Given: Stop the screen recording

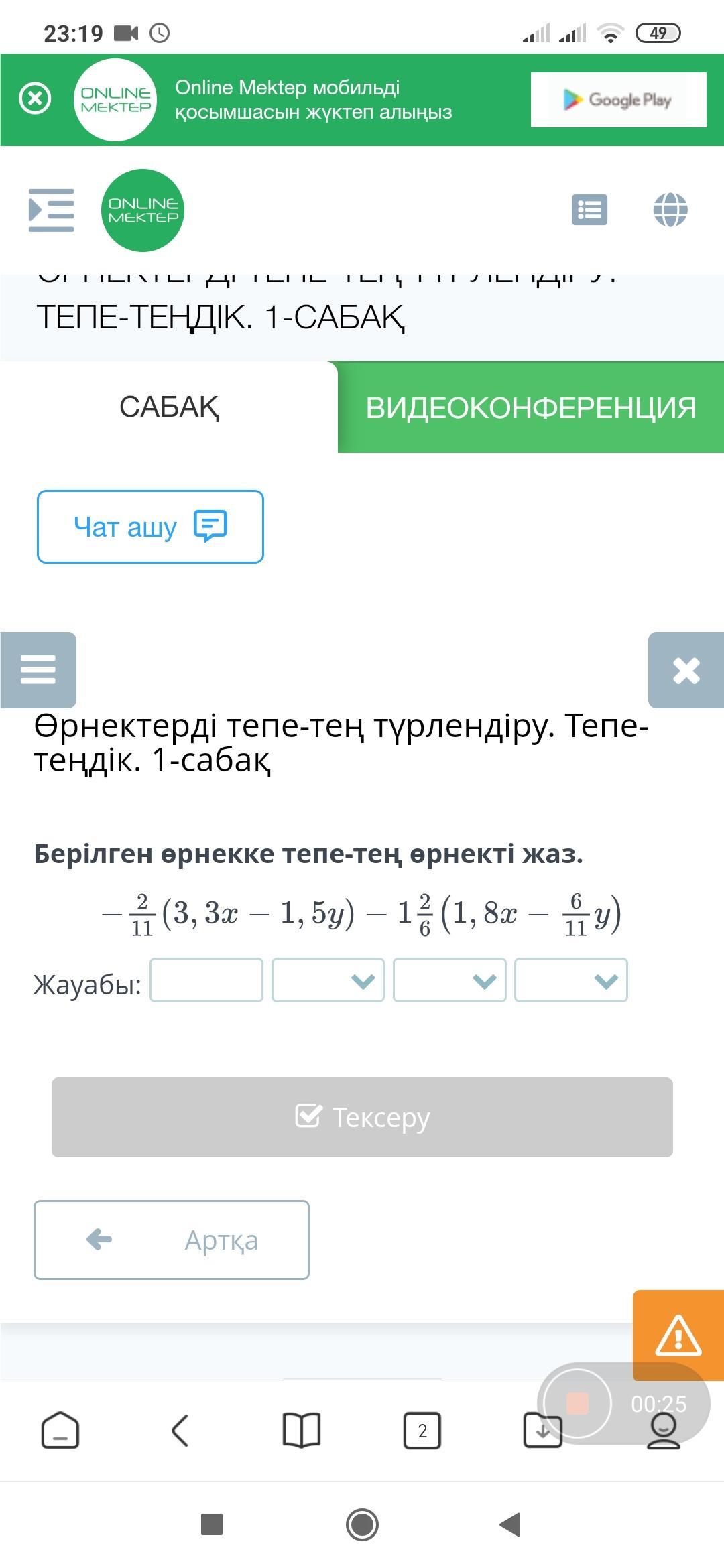Looking at the screenshot, I should coord(577,1402).
